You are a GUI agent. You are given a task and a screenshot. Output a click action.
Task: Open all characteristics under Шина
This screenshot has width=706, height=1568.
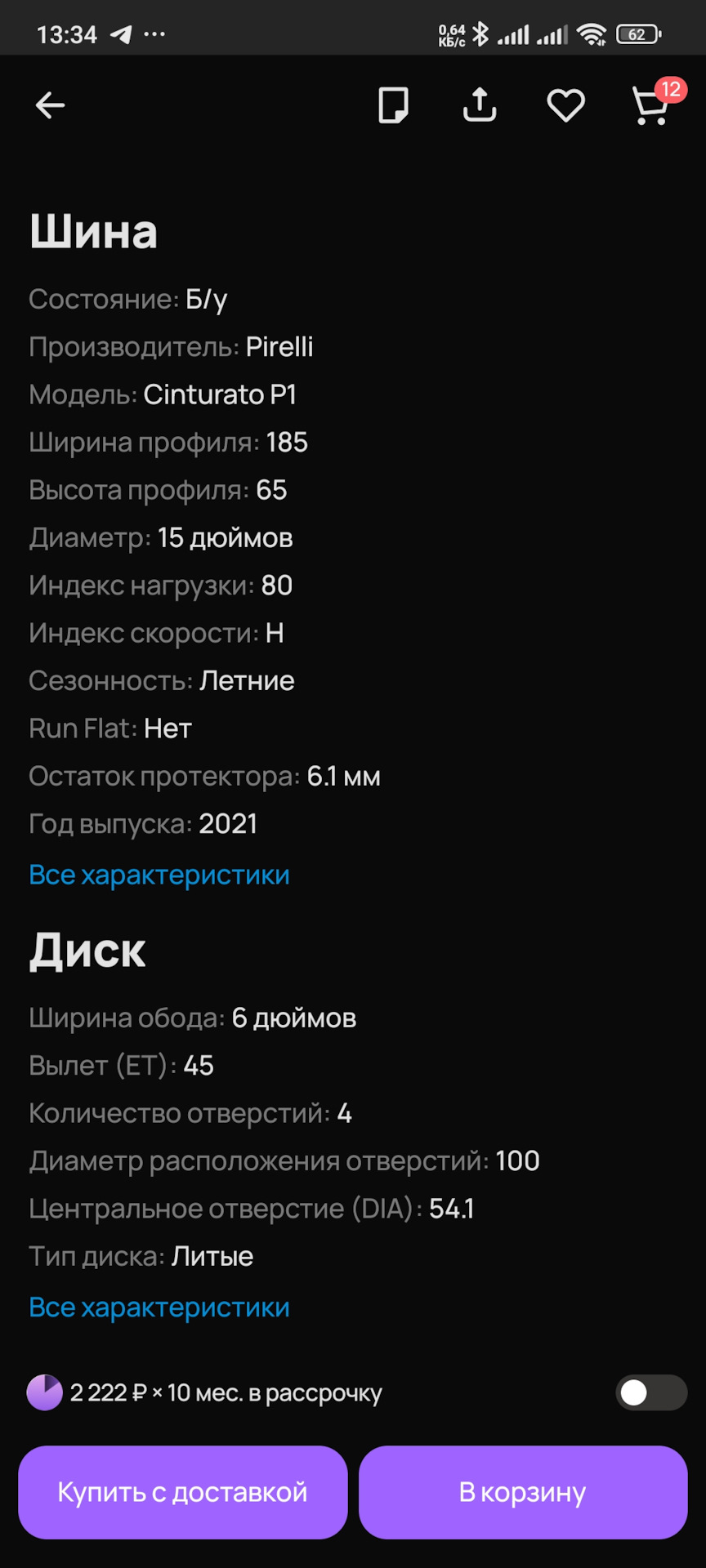tap(159, 875)
